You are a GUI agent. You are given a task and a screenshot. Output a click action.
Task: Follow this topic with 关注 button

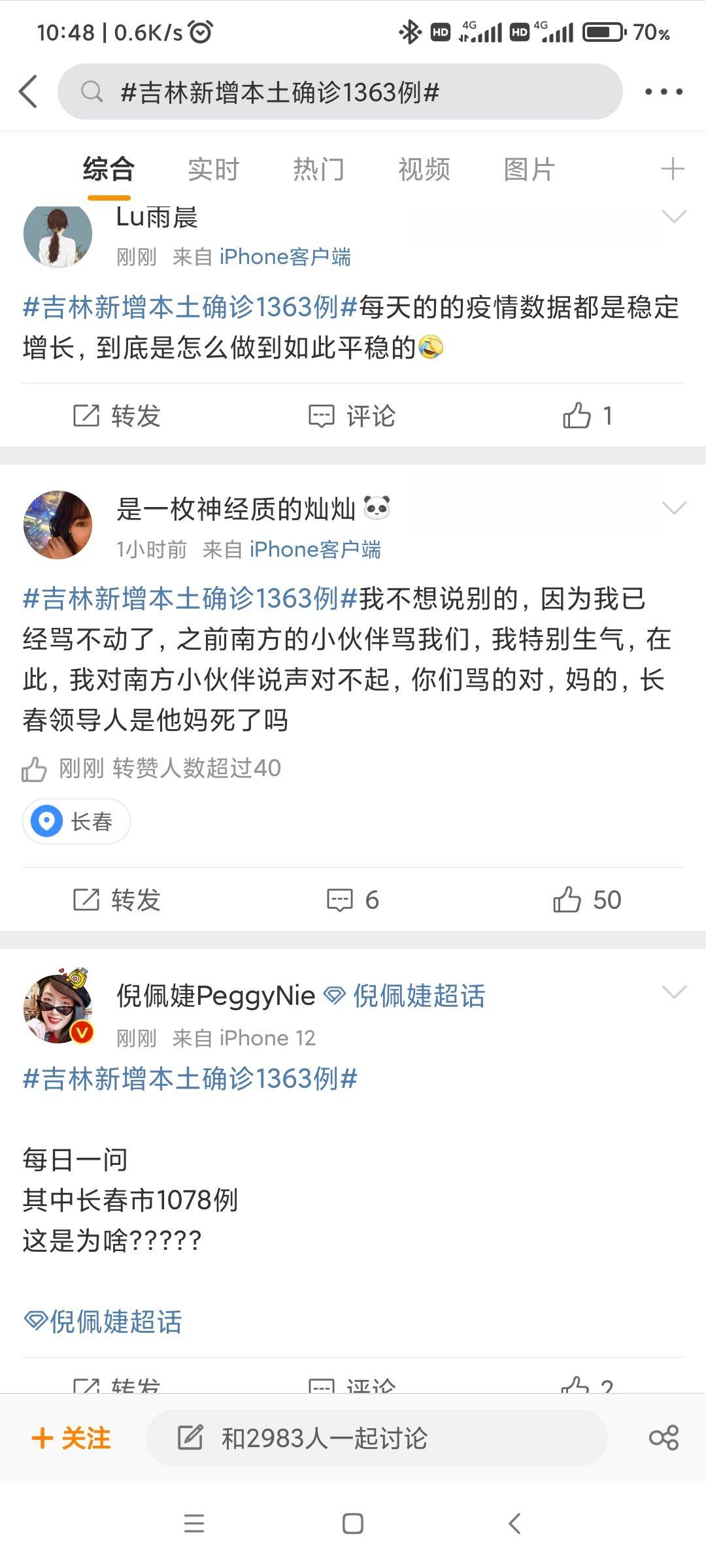point(71,1438)
